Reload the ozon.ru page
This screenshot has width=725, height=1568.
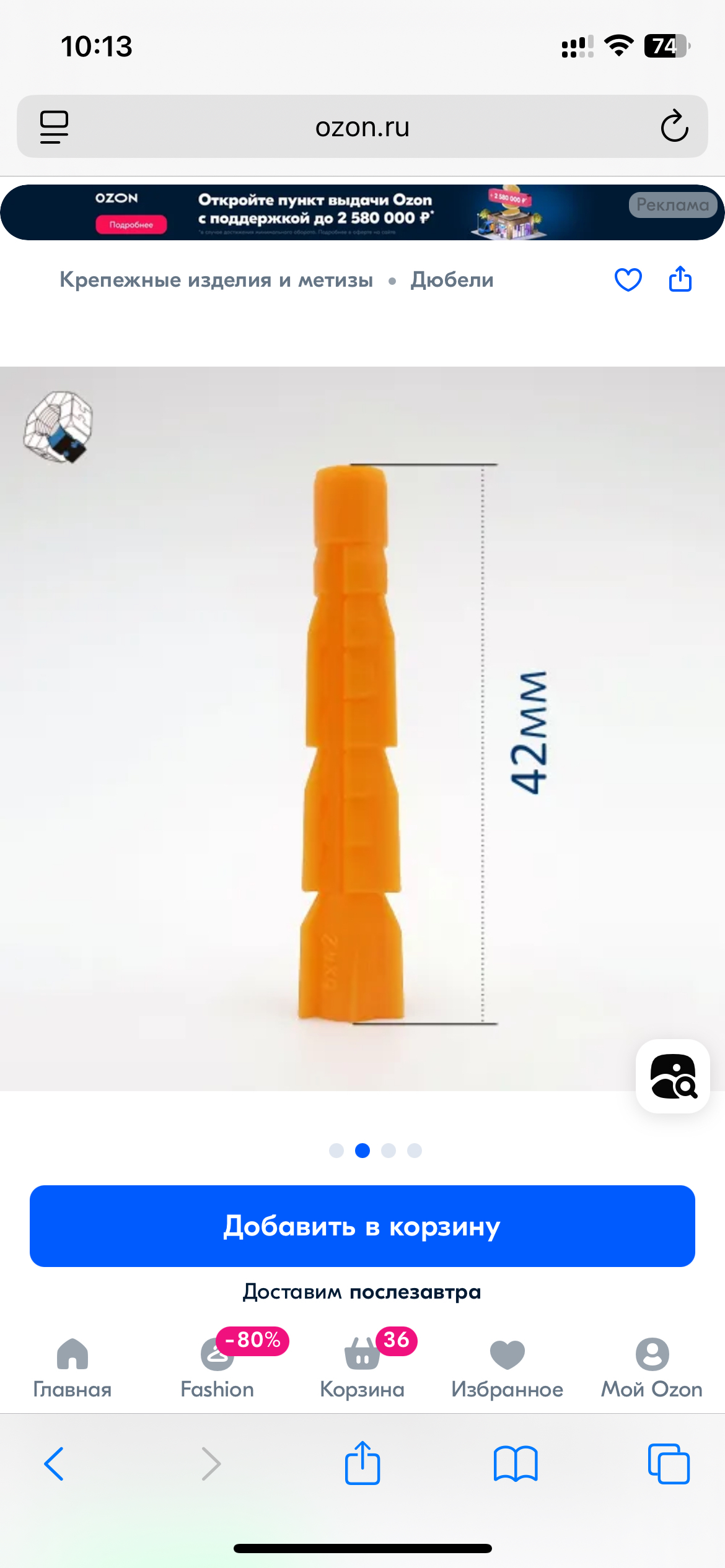pos(674,127)
